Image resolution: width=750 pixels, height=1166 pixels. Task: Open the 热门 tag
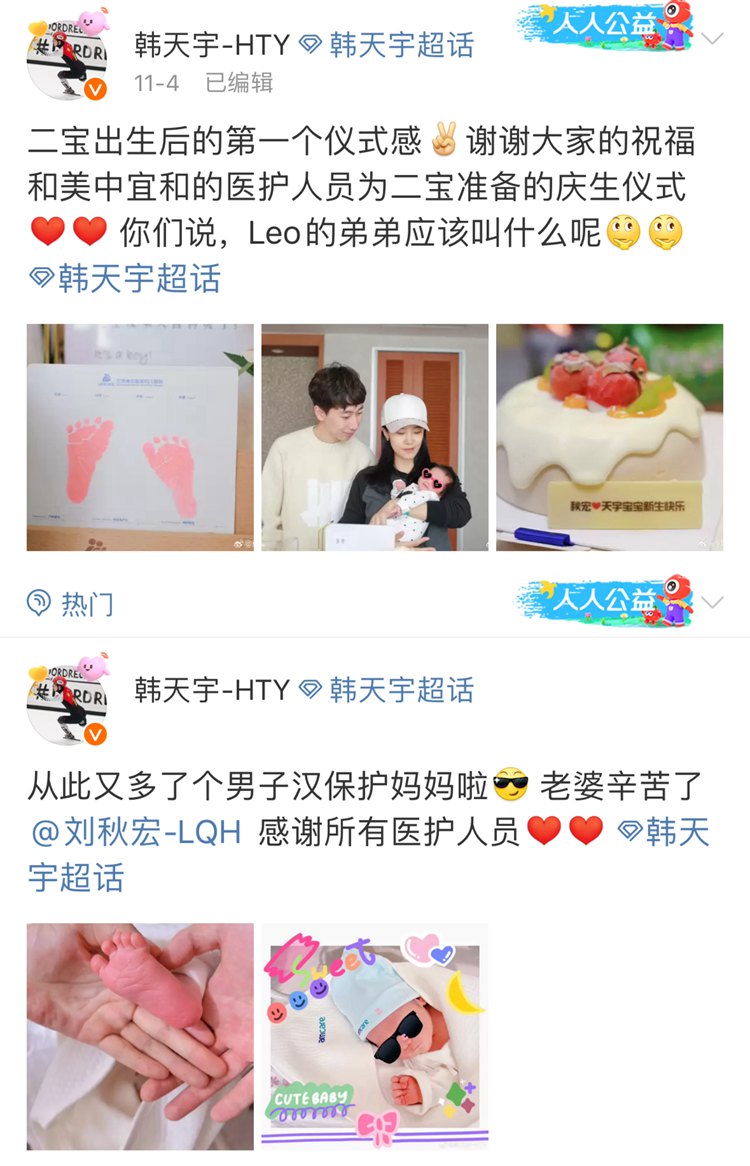click(x=72, y=604)
